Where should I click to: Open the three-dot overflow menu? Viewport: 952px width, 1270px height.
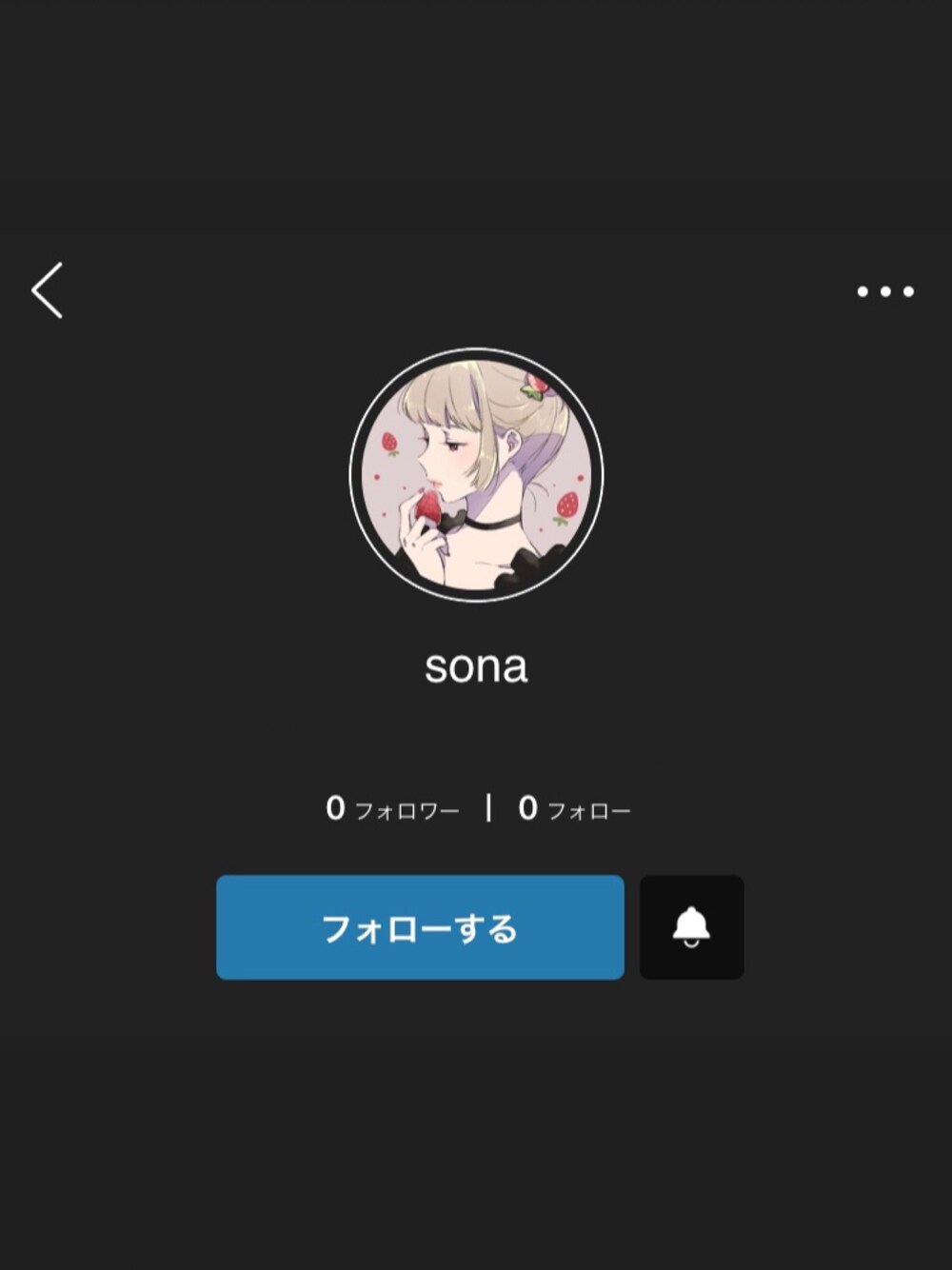click(x=884, y=291)
